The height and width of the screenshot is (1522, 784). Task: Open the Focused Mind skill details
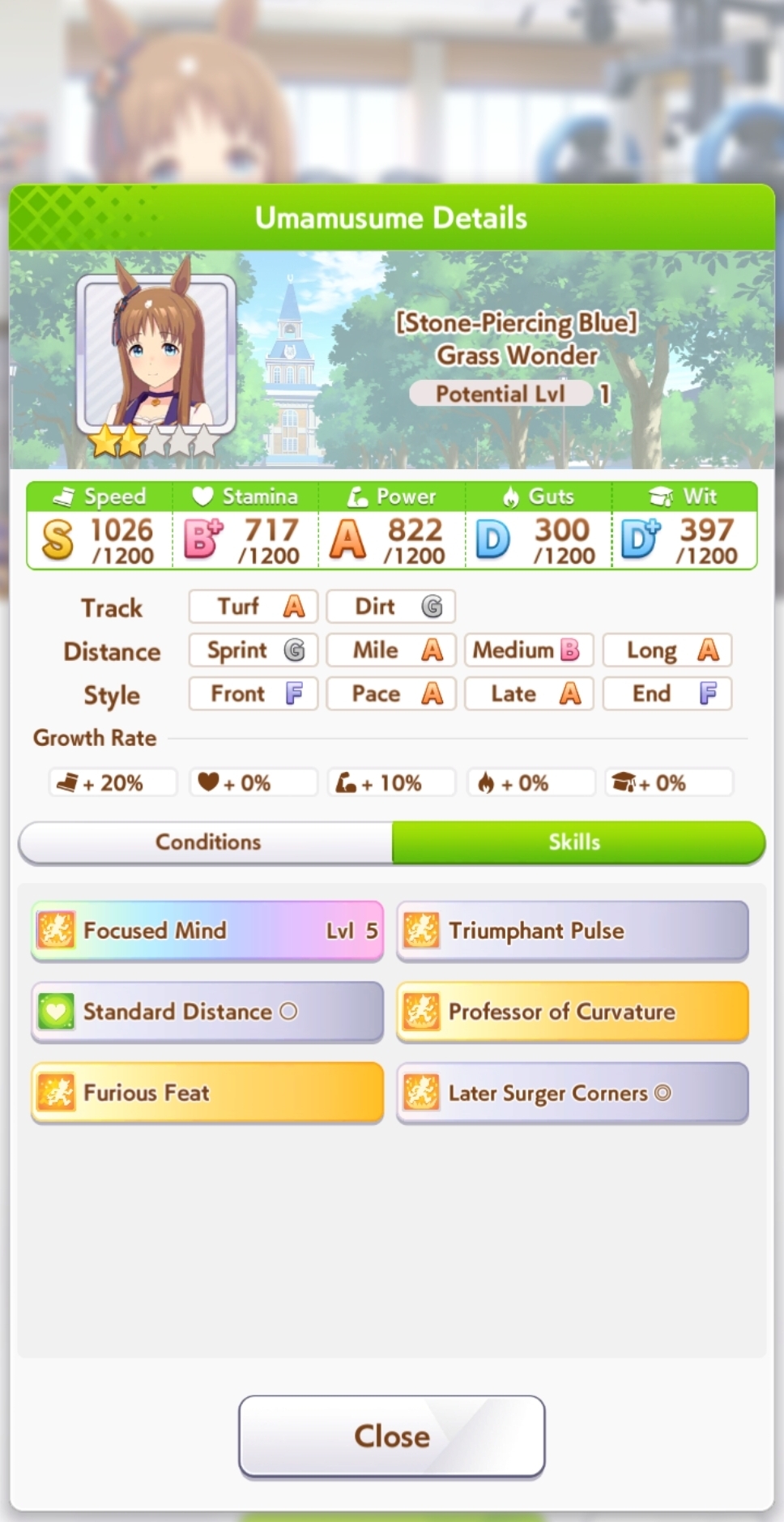(207, 931)
